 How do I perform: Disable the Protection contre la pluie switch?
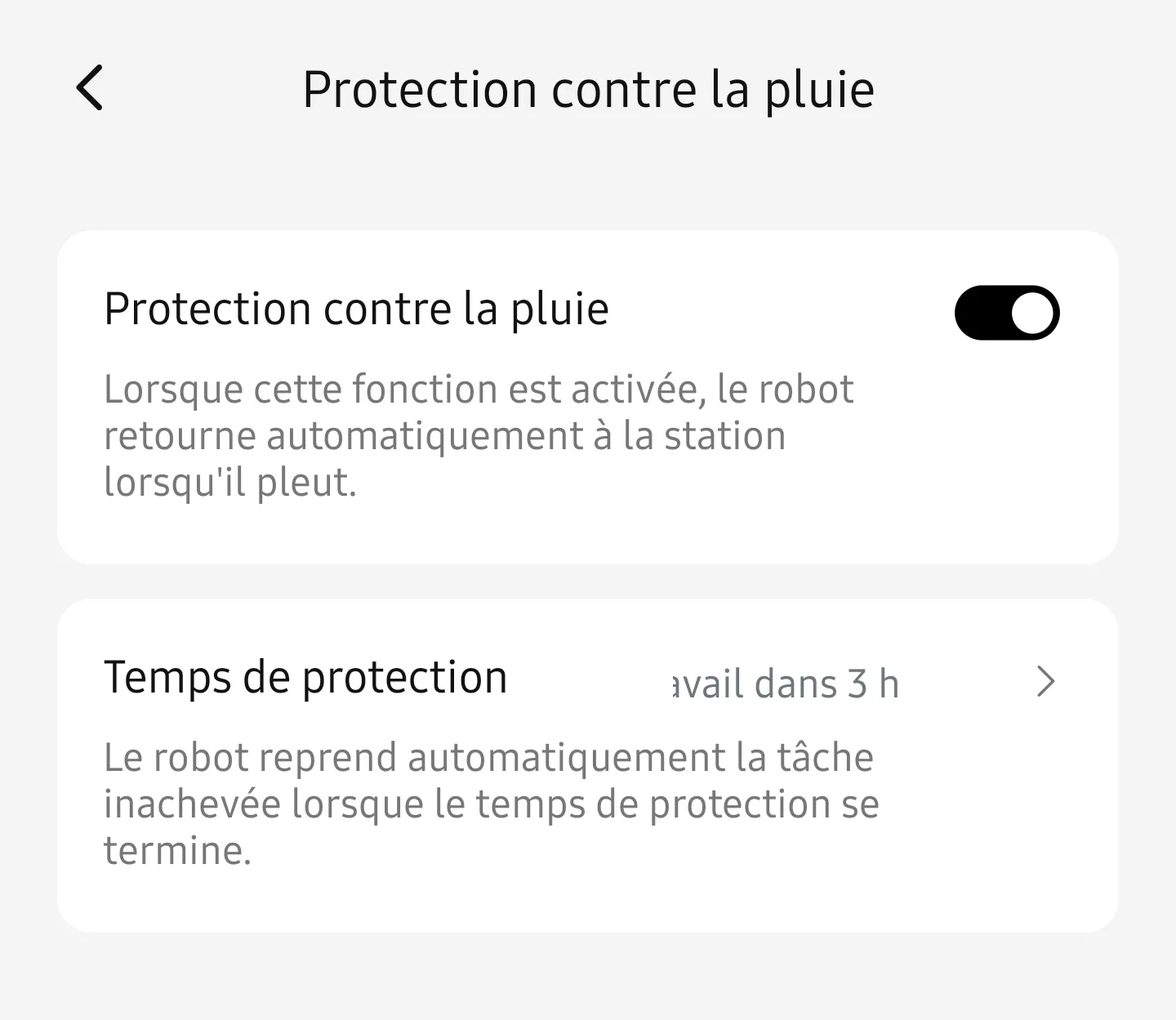[x=1006, y=313]
